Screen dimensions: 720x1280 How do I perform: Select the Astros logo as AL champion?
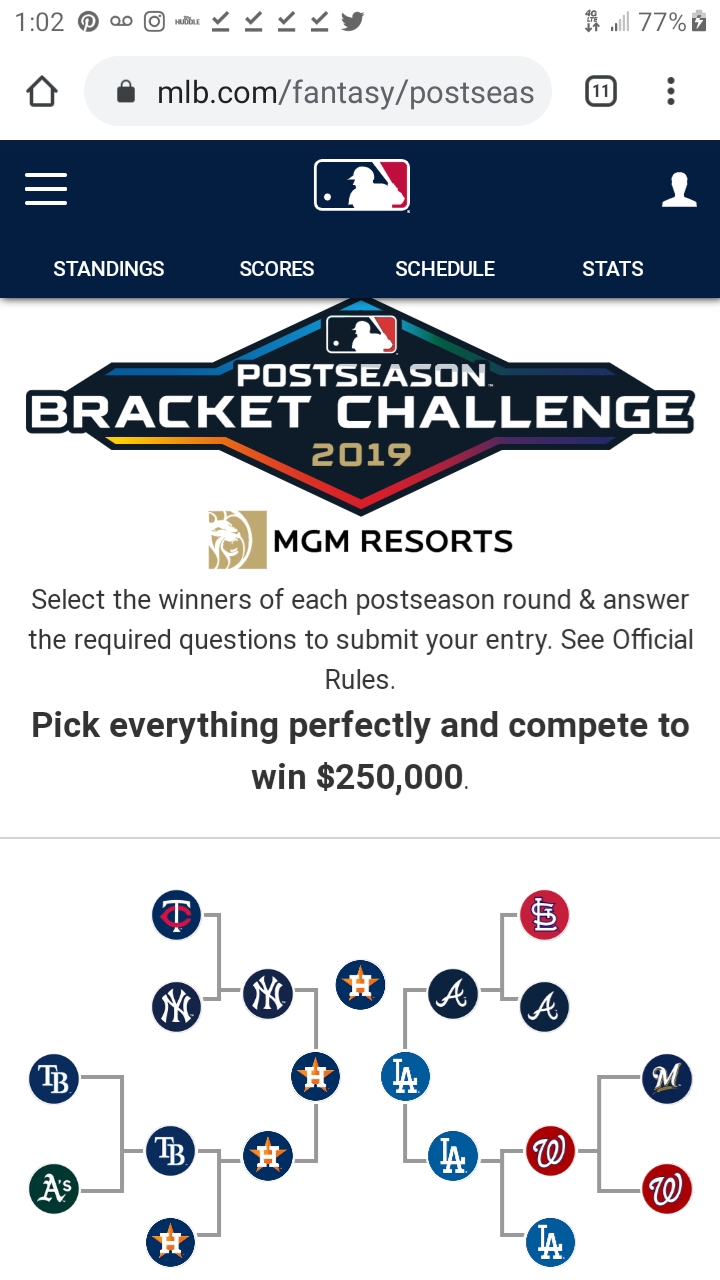point(360,985)
